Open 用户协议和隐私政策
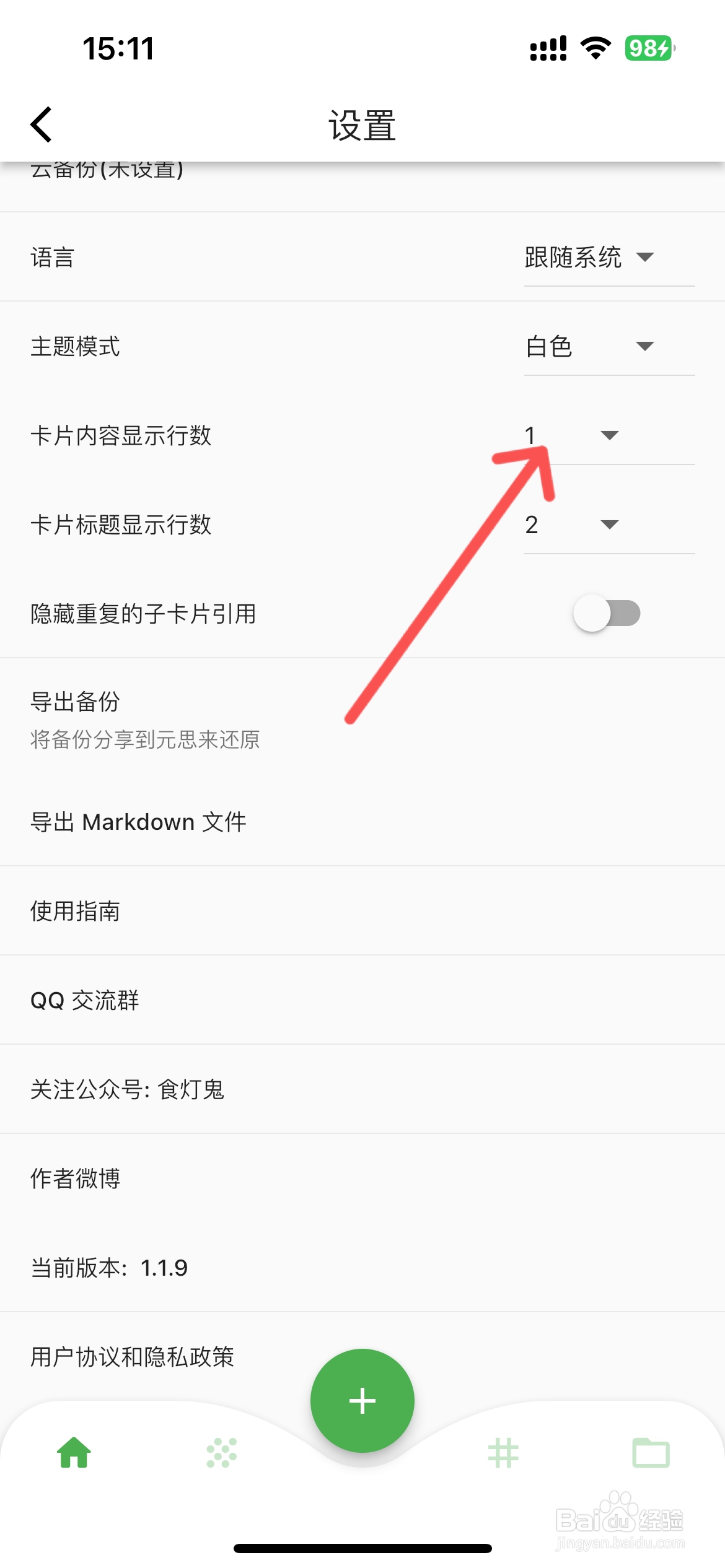 (133, 1356)
